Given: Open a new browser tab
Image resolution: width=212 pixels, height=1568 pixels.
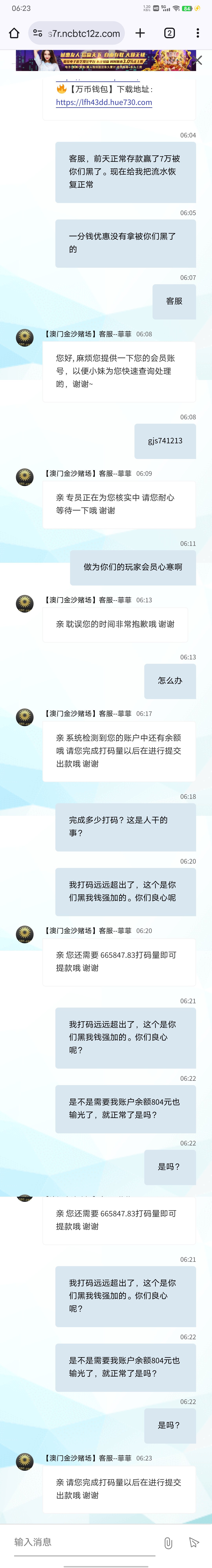Looking at the screenshot, I should (140, 33).
